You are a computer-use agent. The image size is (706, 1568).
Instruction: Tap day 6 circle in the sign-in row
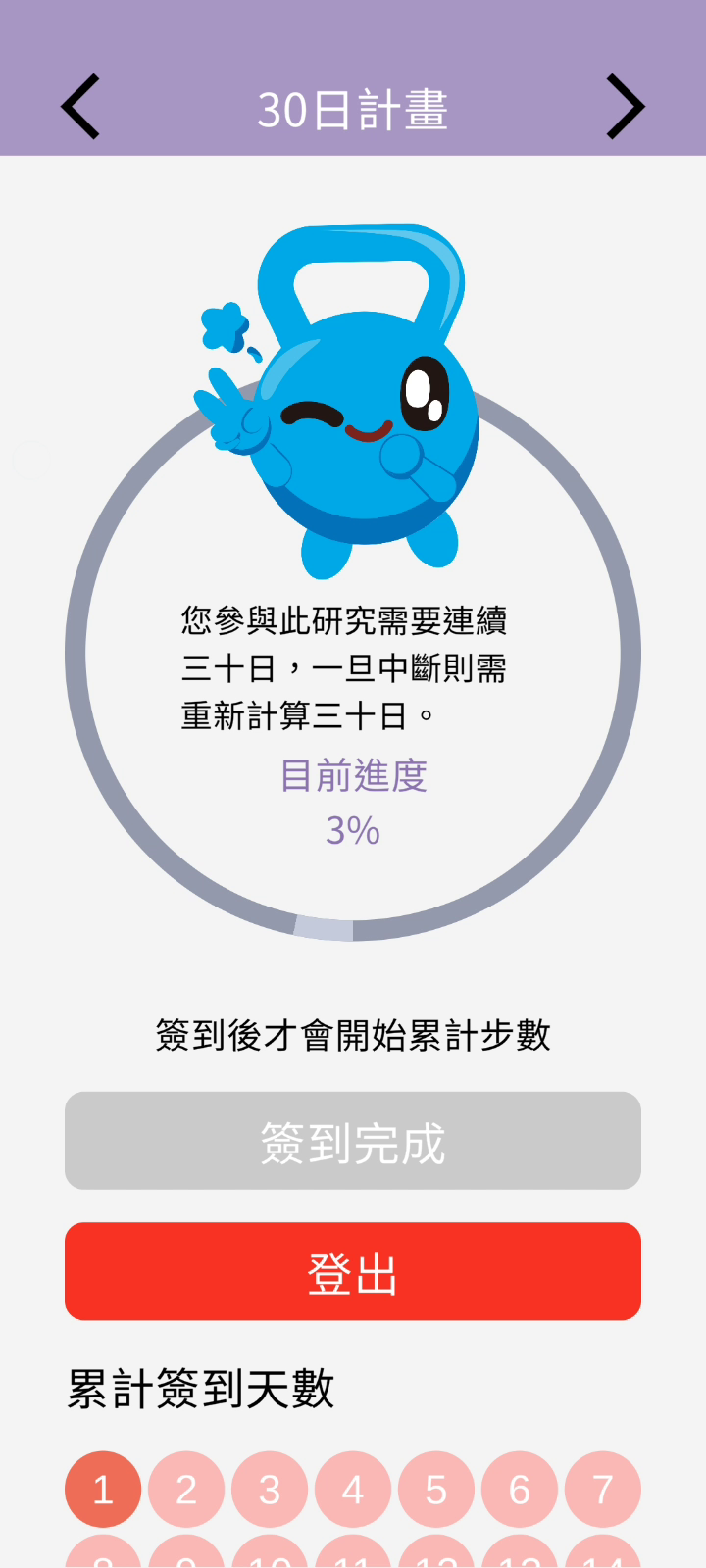pyautogui.click(x=519, y=1489)
